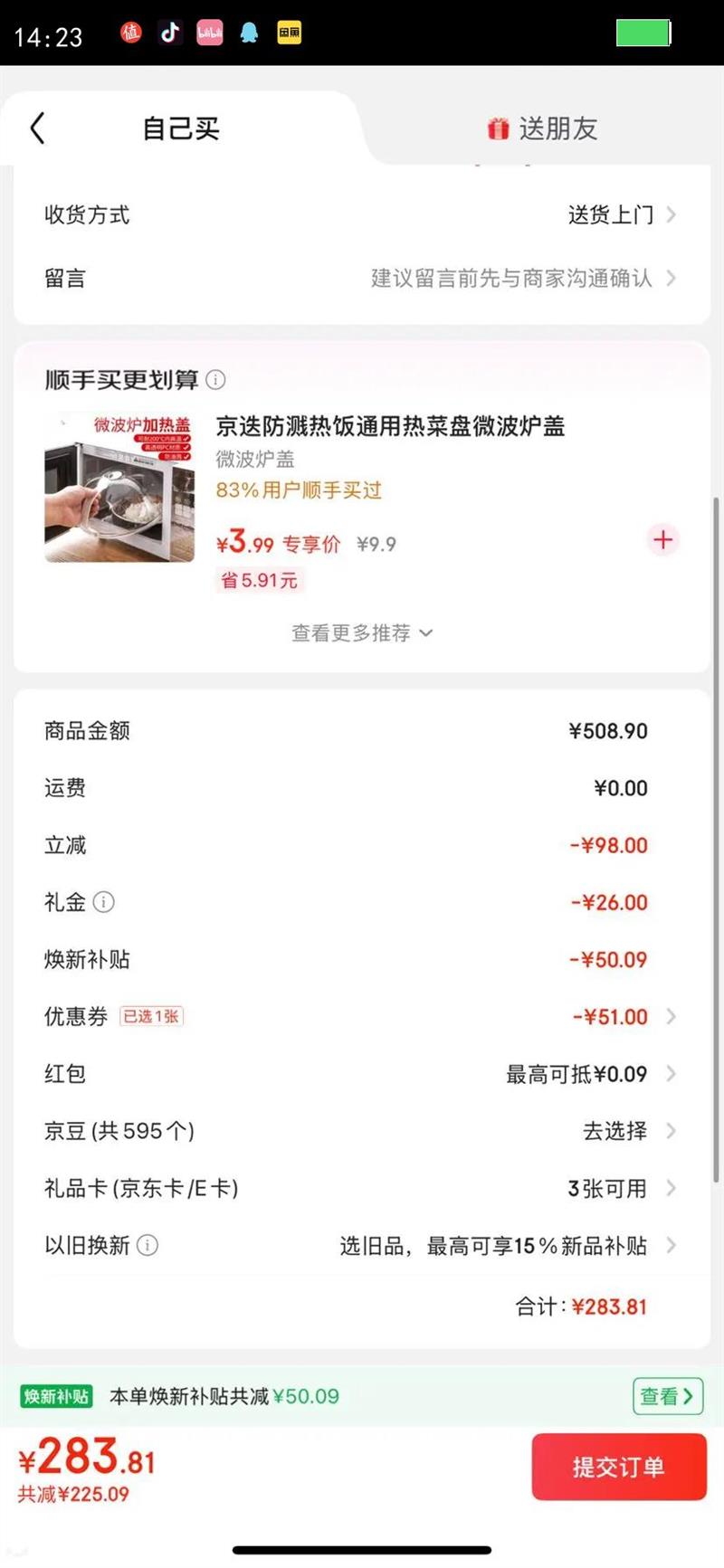Tap 查看 for 焕新补贴 details
Viewport: 724px width, 1568px height.
coord(666,1396)
